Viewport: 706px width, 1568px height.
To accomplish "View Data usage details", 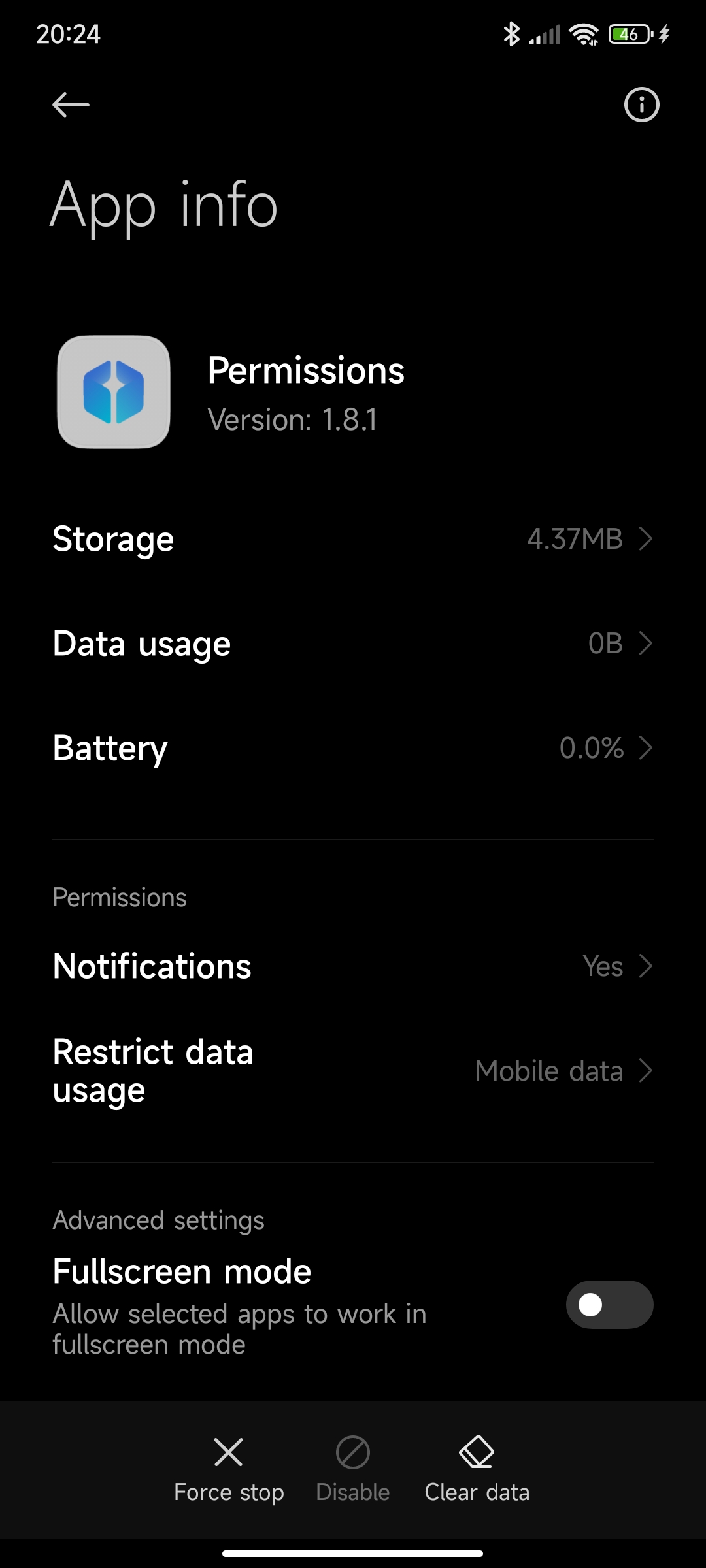I will pyautogui.click(x=353, y=644).
